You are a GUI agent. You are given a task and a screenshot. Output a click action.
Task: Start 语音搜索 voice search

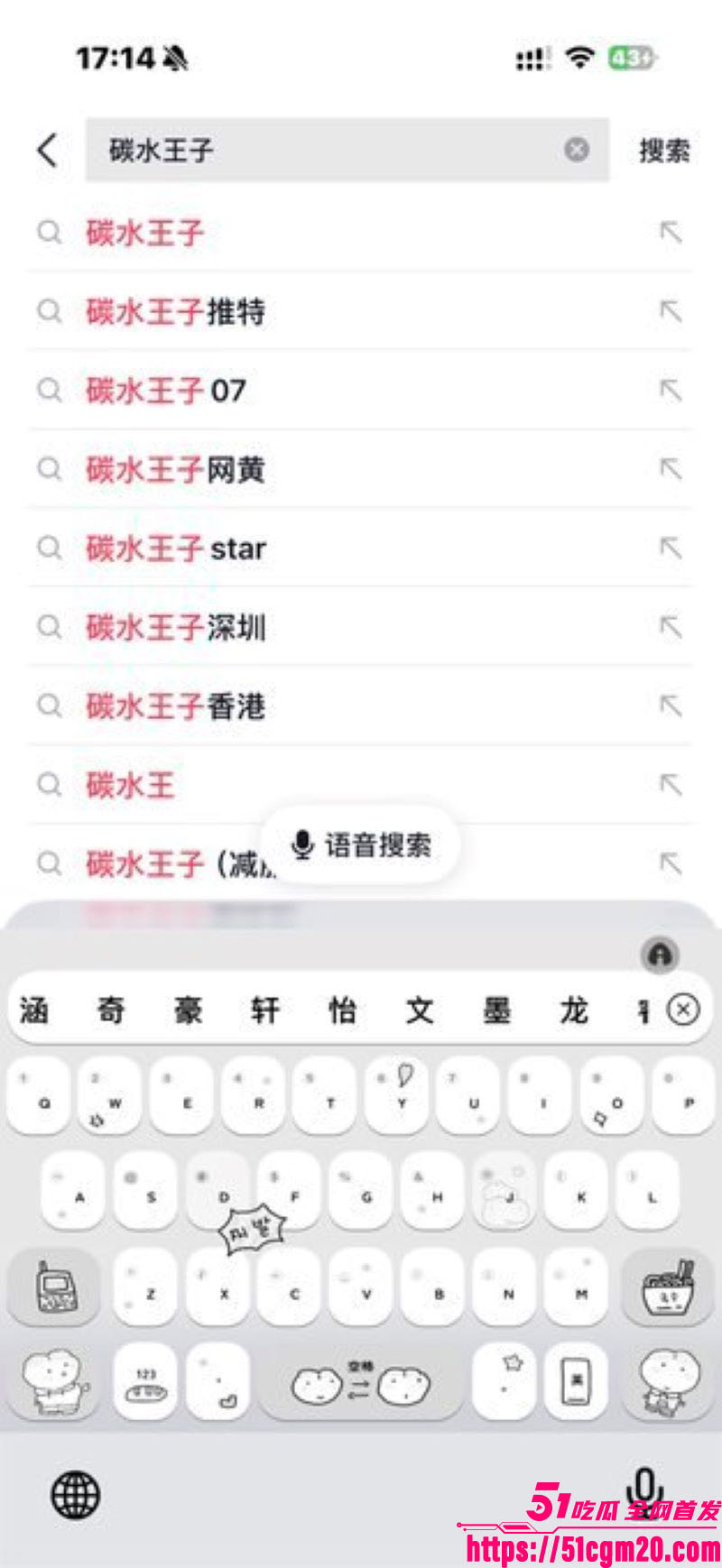pyautogui.click(x=359, y=844)
